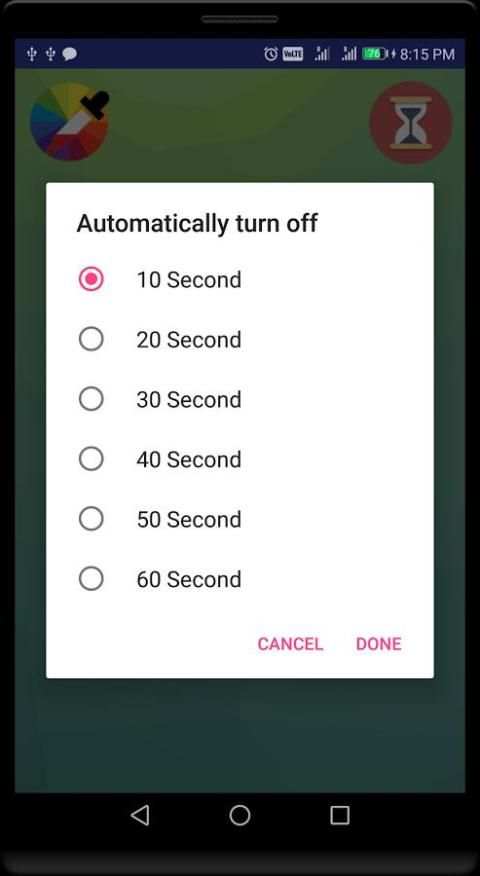
Task: Choose 20 Second auto turn off
Action: click(x=240, y=339)
